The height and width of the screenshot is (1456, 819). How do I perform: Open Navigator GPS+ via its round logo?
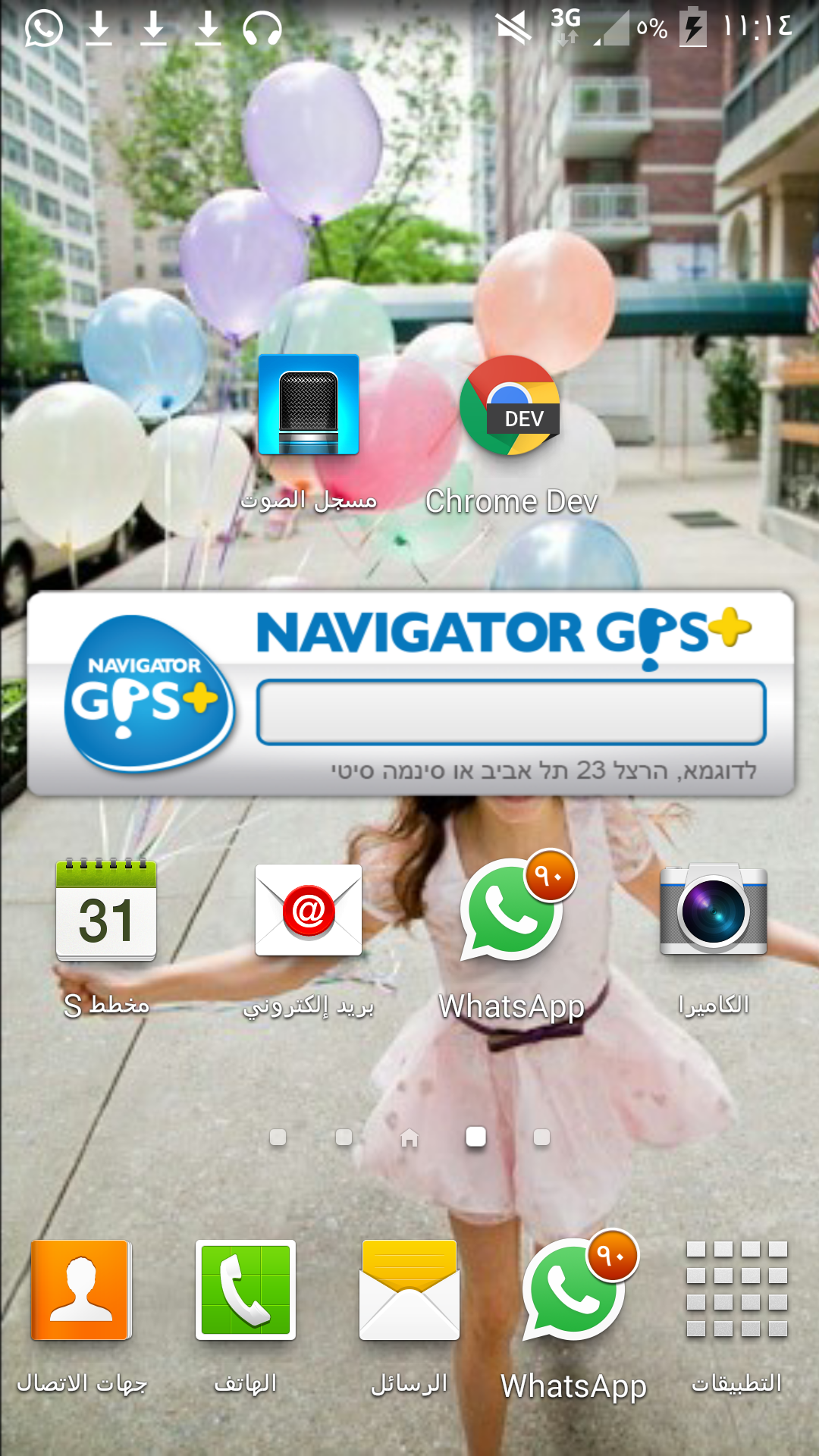(149, 694)
